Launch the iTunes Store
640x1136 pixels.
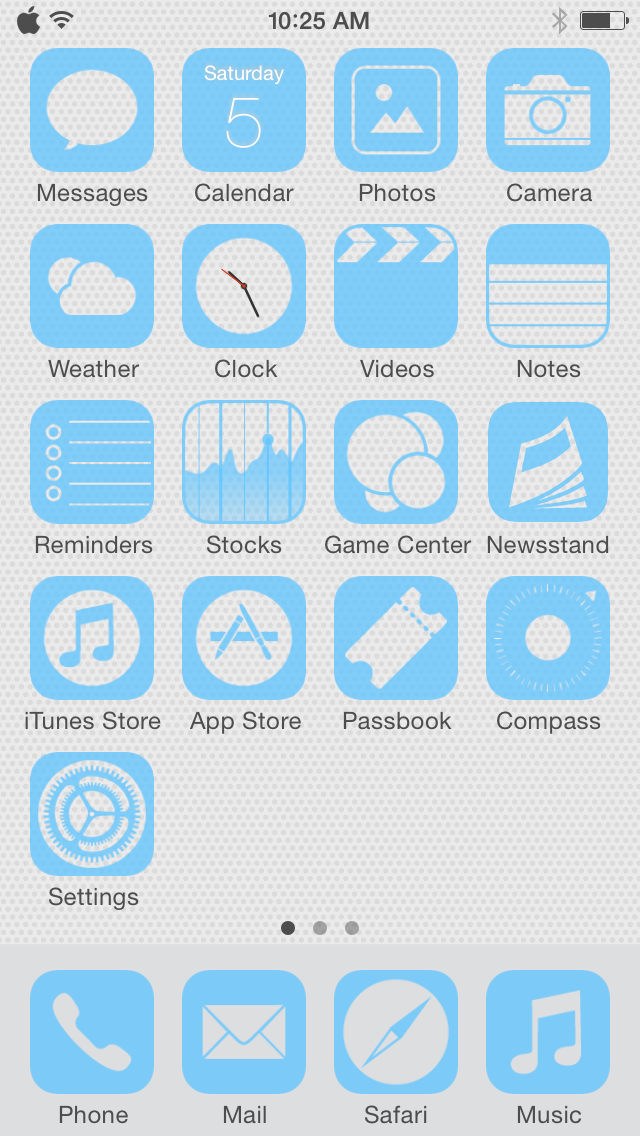pos(92,638)
